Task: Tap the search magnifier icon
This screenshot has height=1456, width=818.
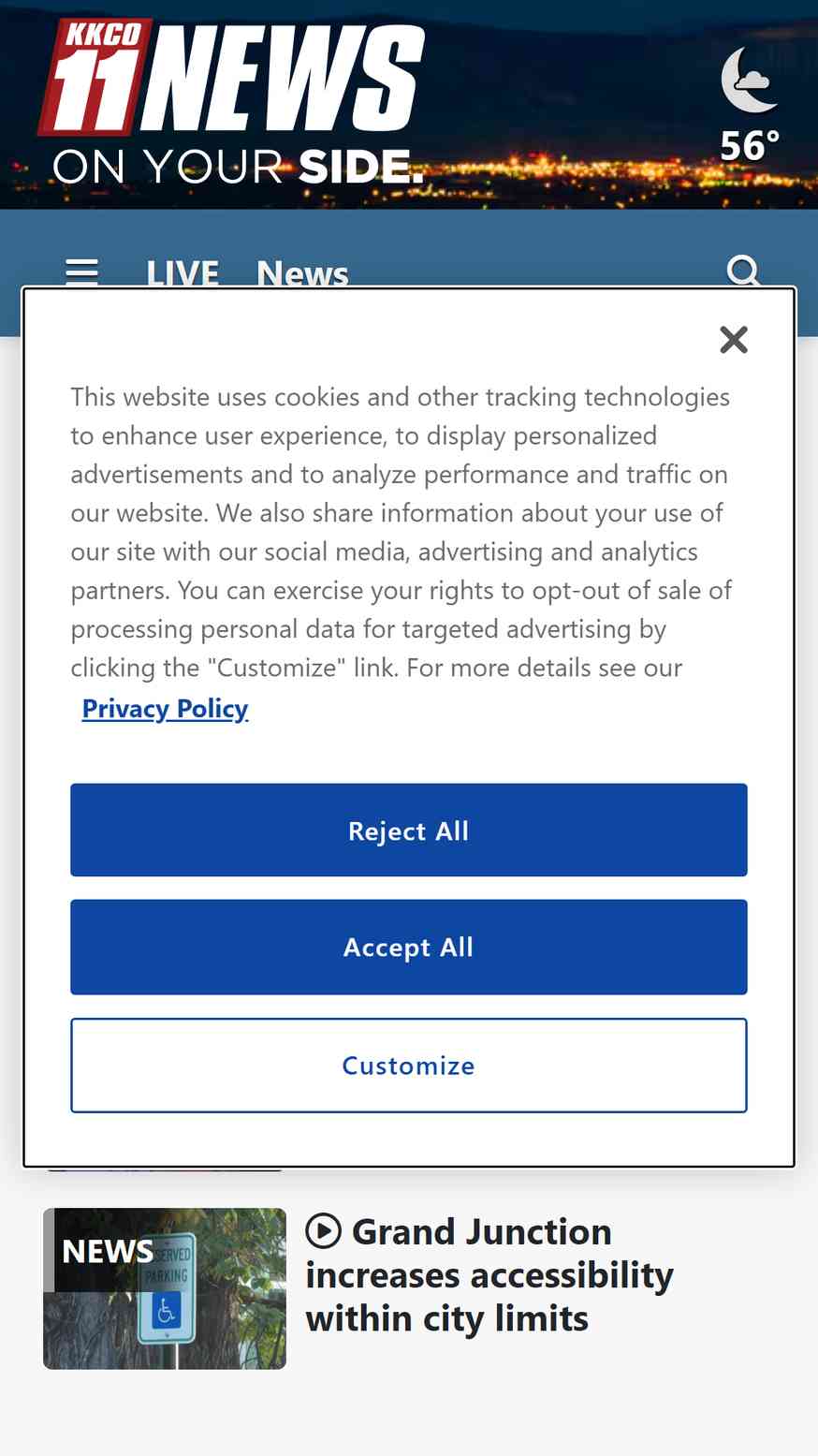Action: (x=744, y=272)
